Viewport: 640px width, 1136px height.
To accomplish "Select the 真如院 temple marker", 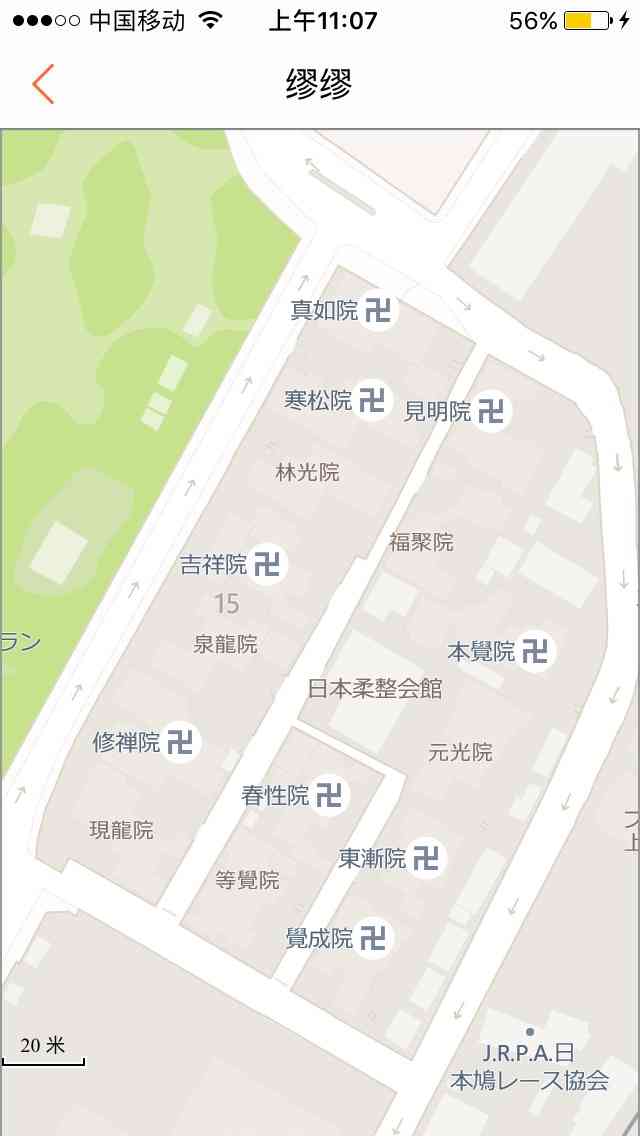I will click(378, 310).
